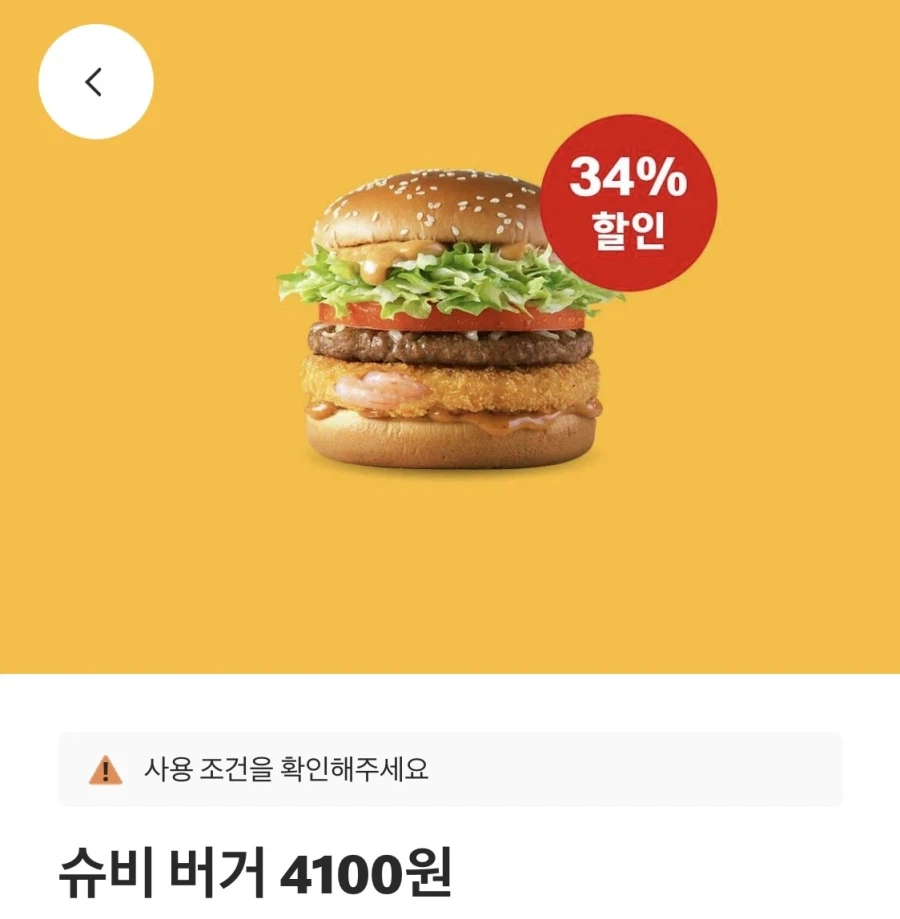The image size is (900, 919).
Task: Click the 할인 label on the badge
Action: tap(630, 228)
